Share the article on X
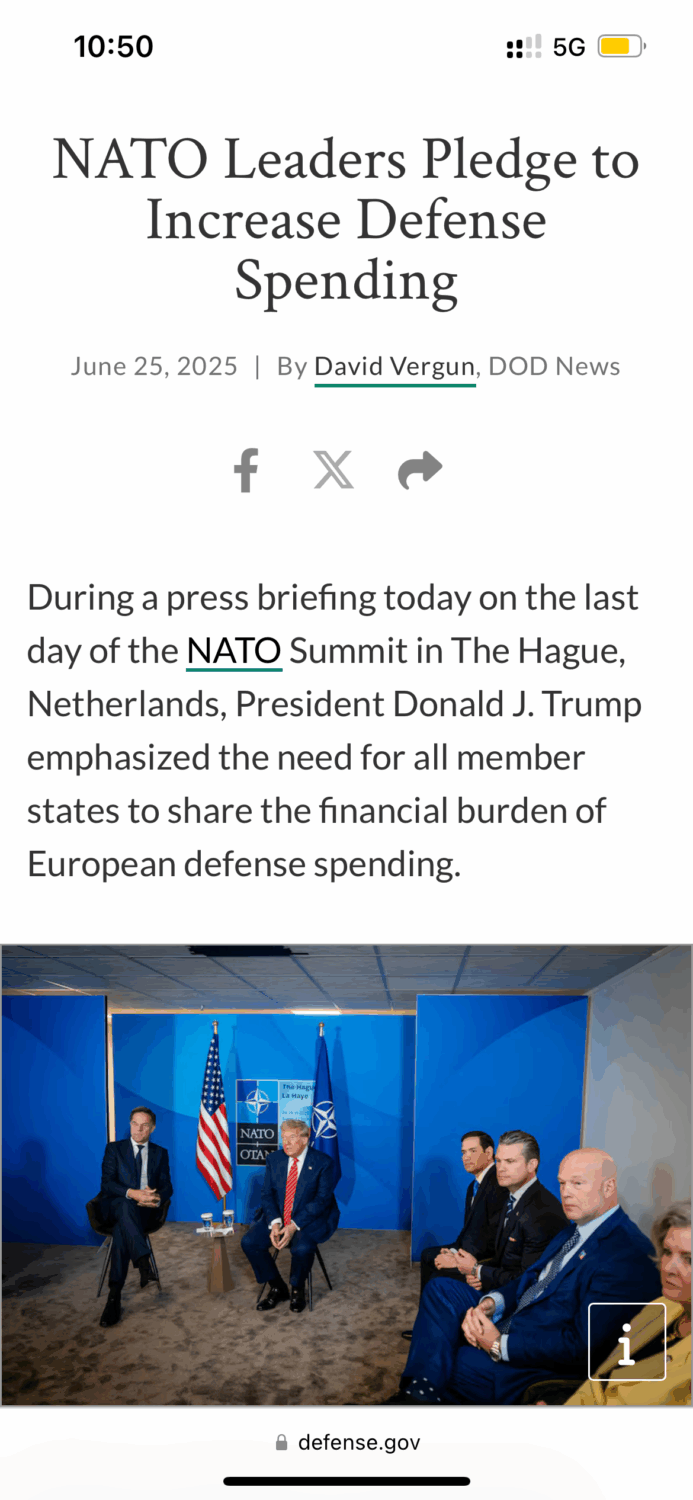693x1500 pixels. click(333, 470)
